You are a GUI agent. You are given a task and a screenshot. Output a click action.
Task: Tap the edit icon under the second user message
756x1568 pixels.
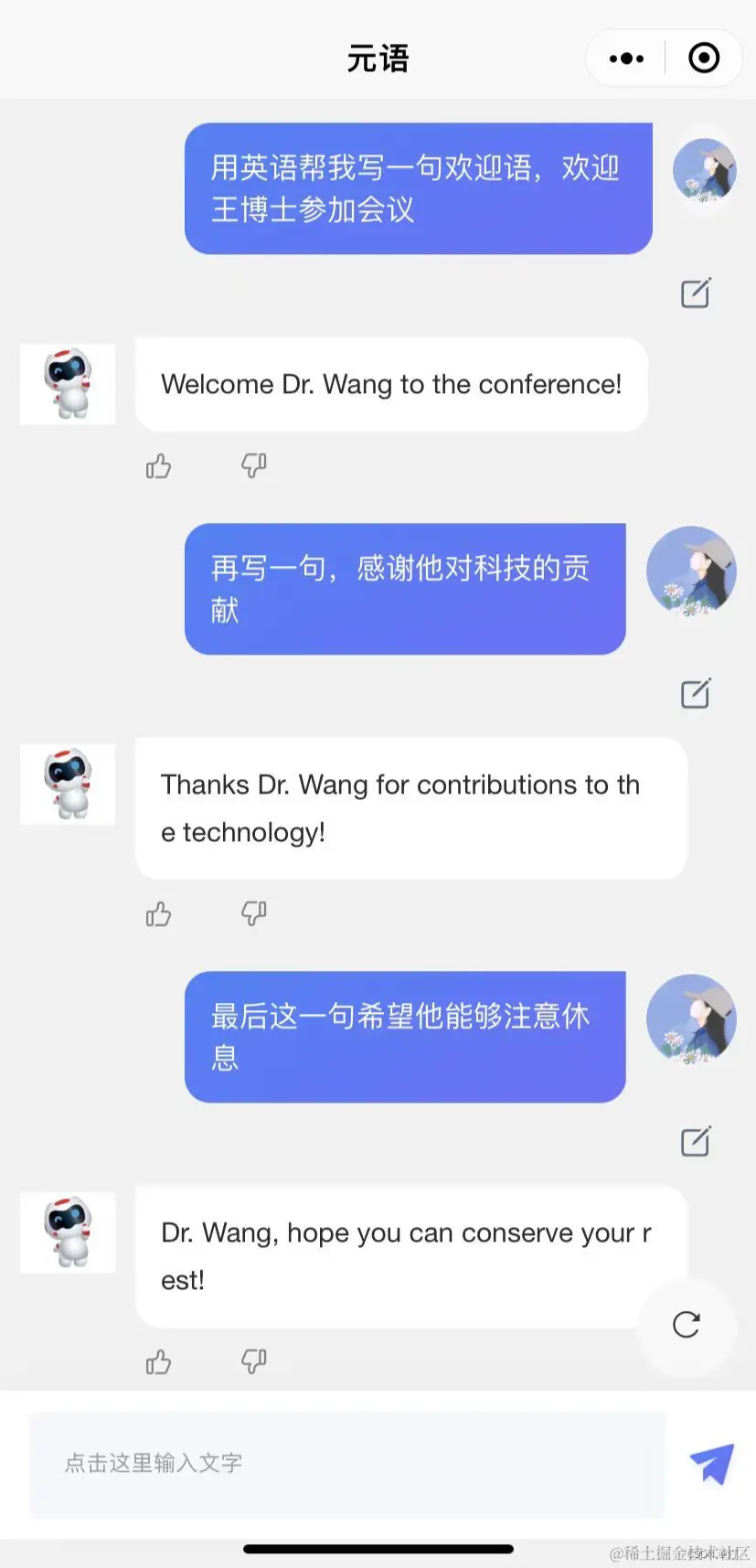pyautogui.click(x=695, y=693)
